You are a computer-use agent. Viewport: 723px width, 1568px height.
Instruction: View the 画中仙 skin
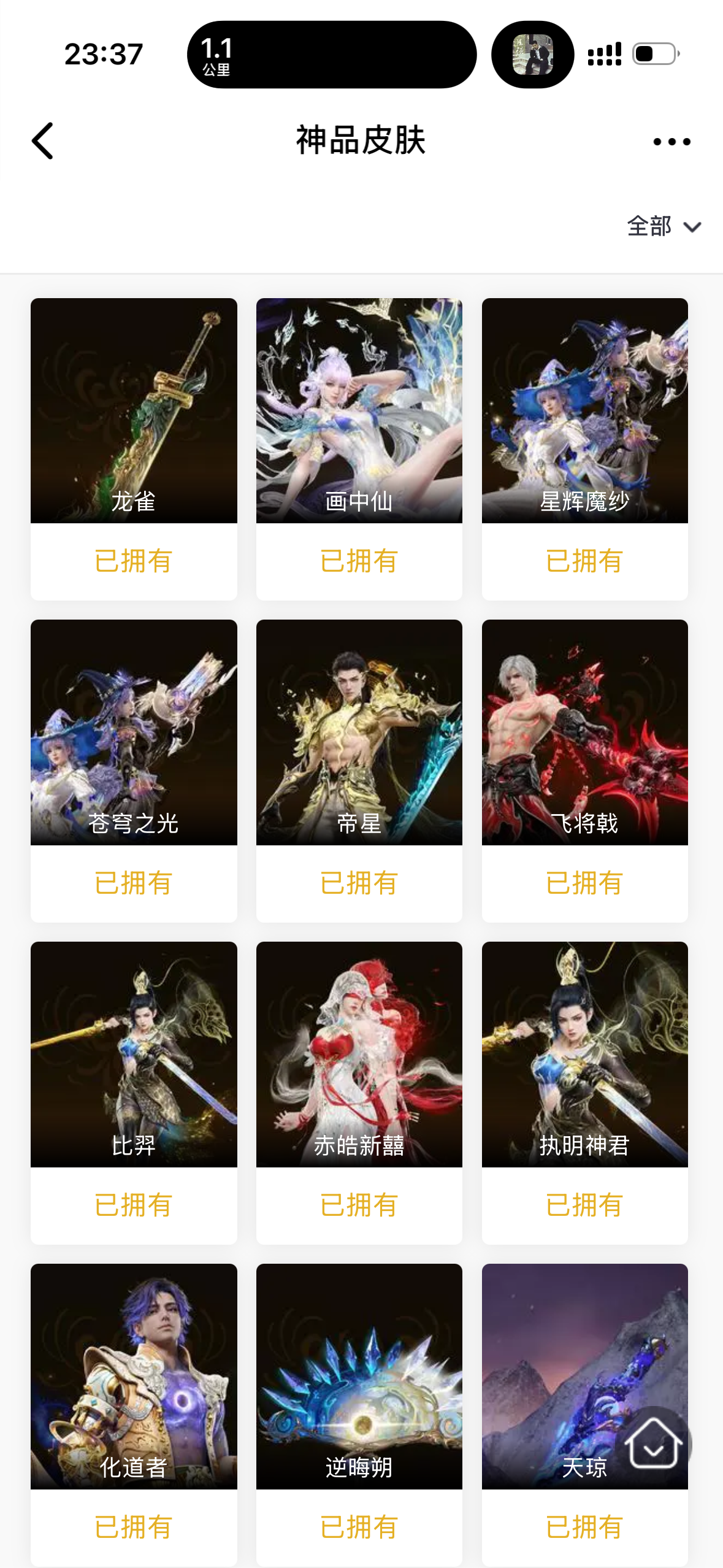359,411
